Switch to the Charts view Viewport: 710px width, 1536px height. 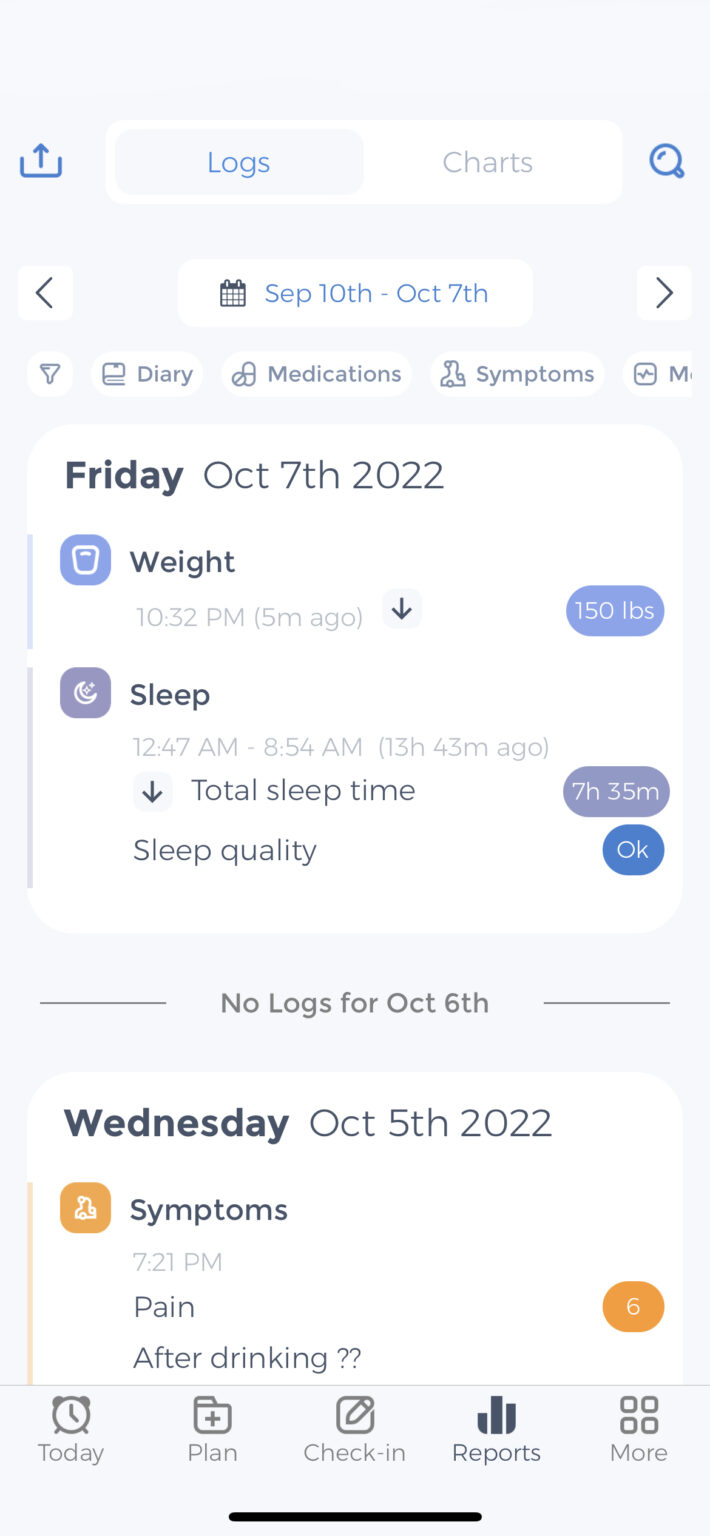[488, 162]
